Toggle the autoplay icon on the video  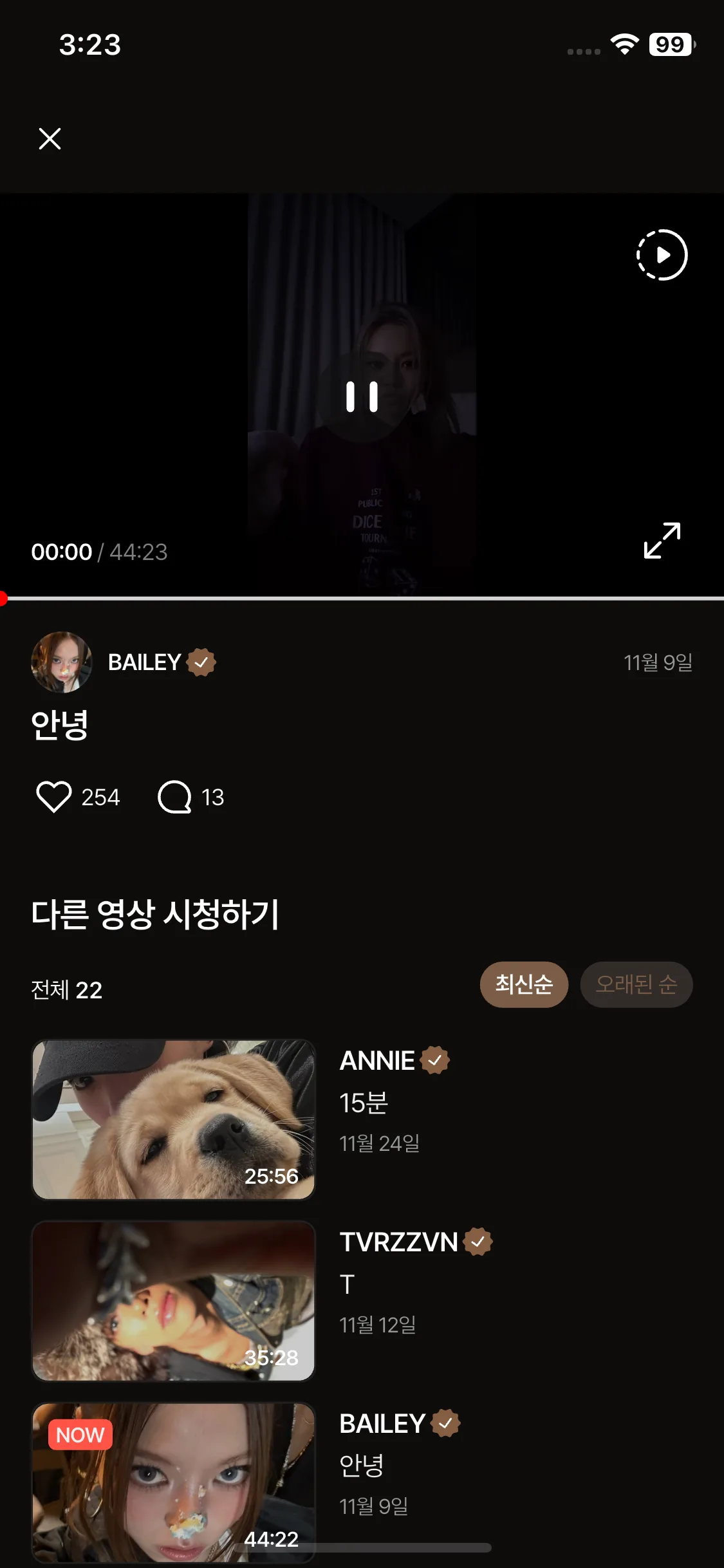tap(662, 255)
